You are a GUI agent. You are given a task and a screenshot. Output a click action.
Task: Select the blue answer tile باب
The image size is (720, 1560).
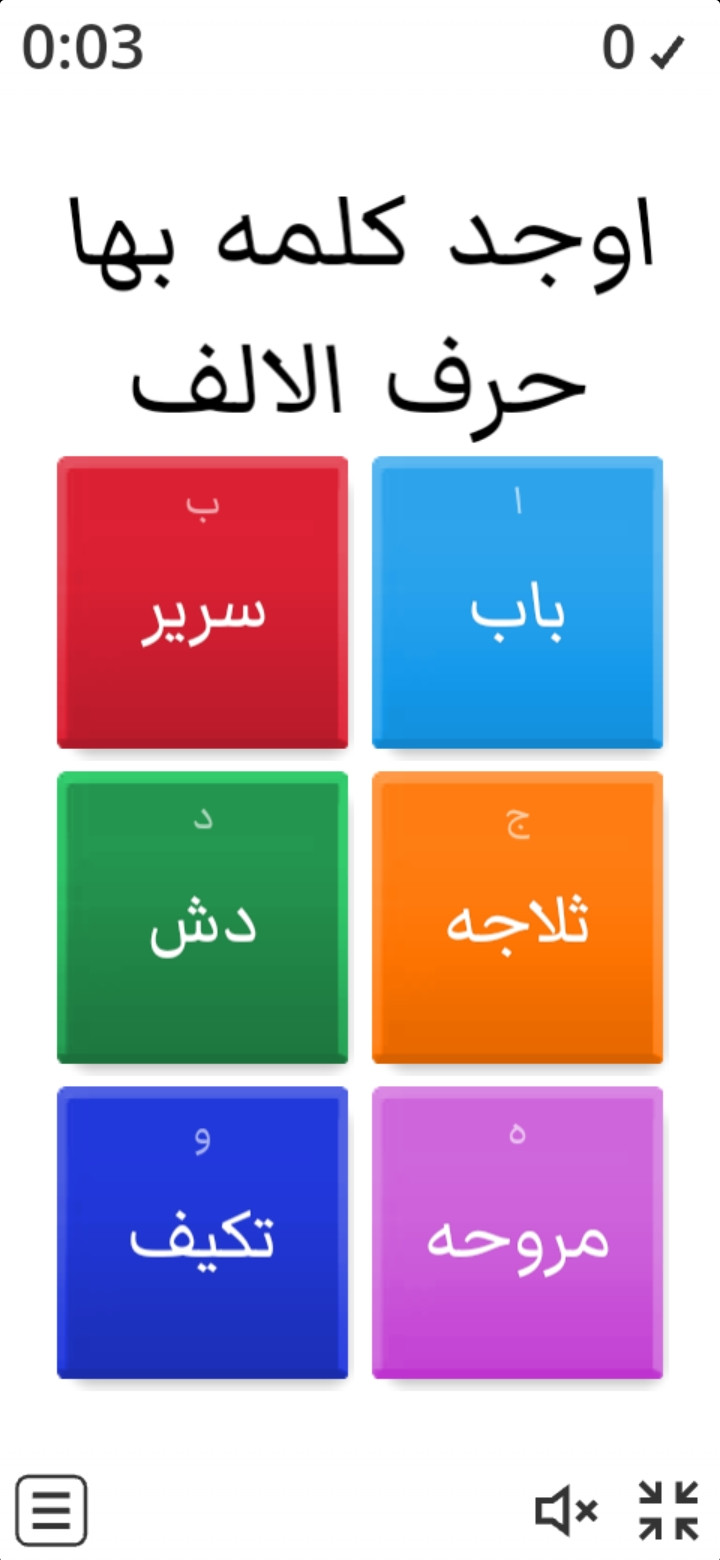pyautogui.click(x=517, y=602)
